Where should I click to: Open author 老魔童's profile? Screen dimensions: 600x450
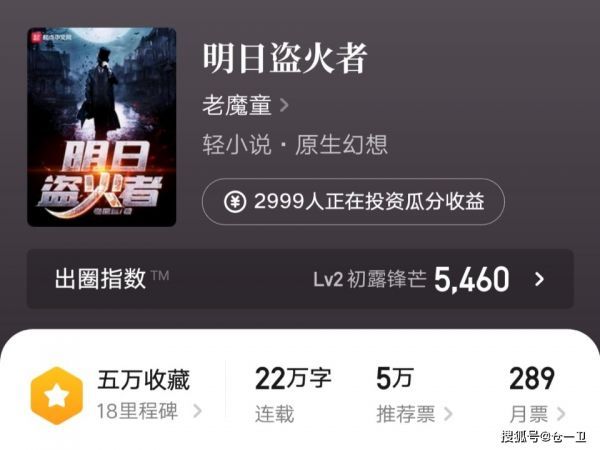pyautogui.click(x=245, y=105)
